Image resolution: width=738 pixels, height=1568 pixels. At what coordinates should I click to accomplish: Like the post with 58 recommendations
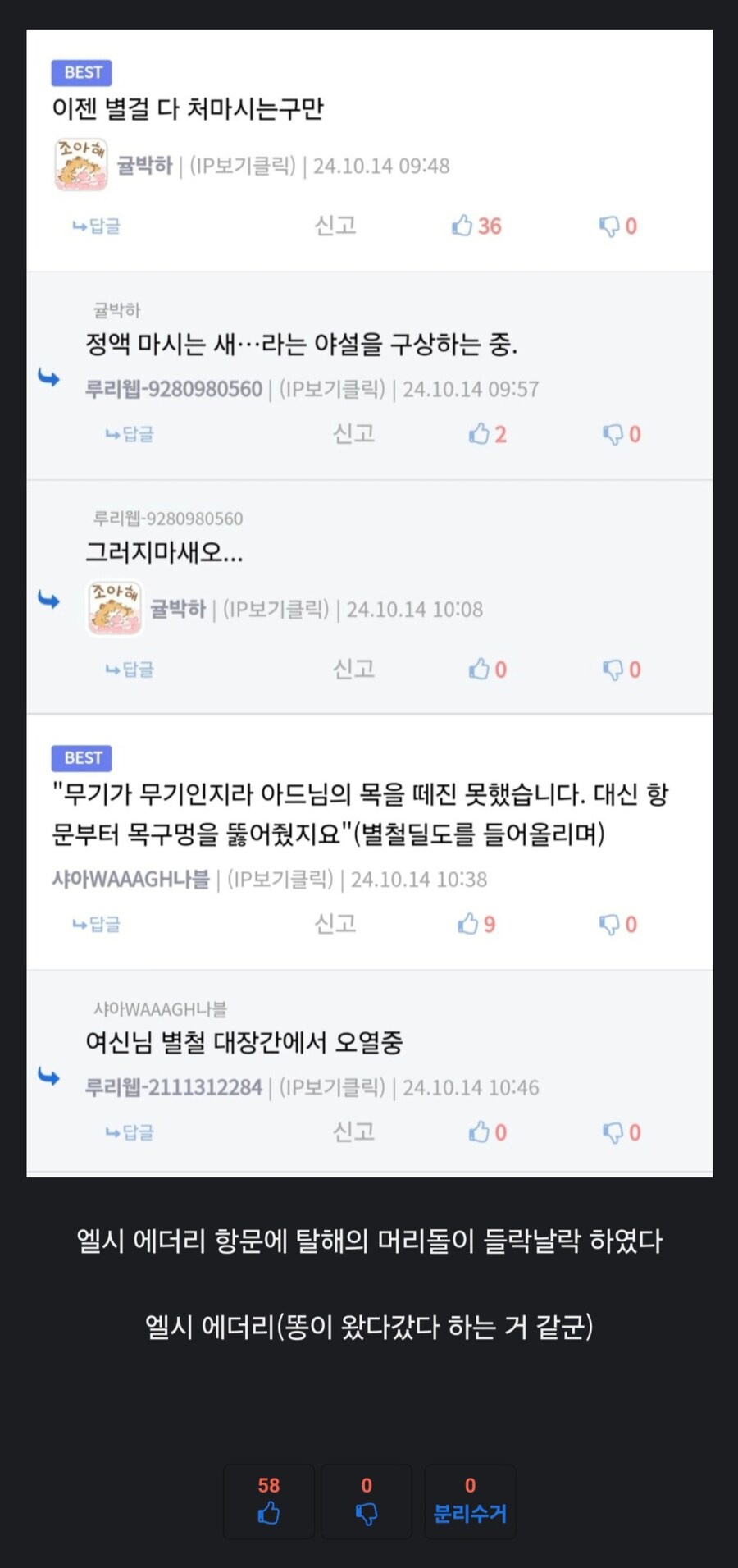point(268,1501)
